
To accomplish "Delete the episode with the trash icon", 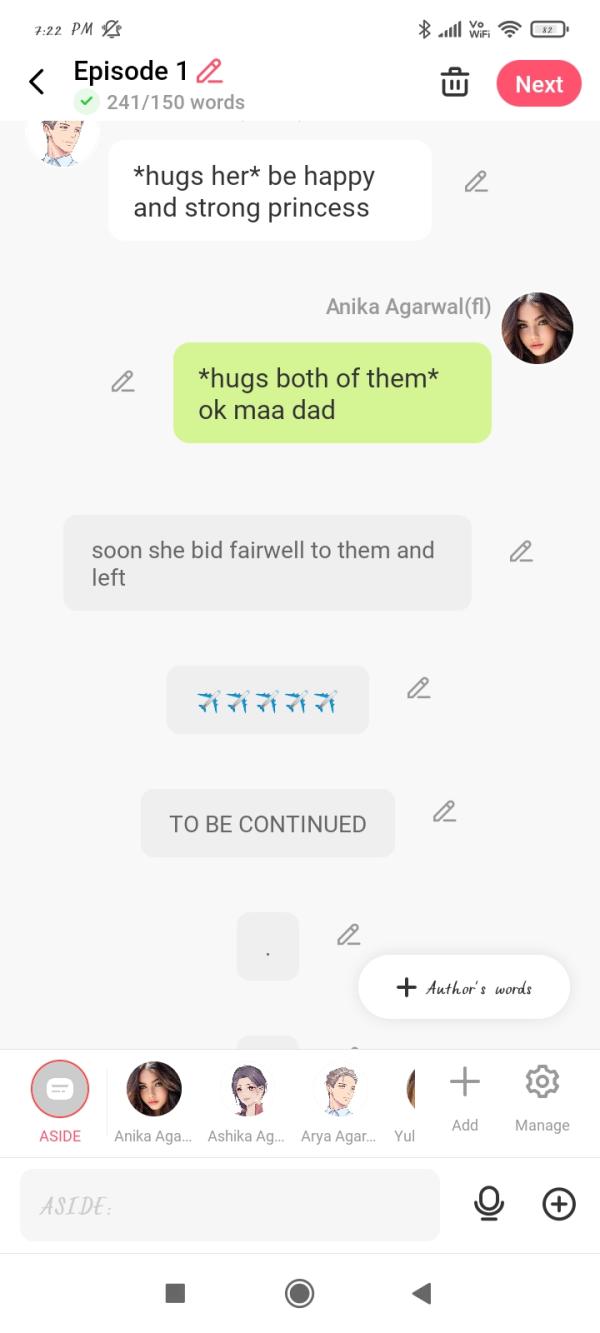I will (x=455, y=83).
